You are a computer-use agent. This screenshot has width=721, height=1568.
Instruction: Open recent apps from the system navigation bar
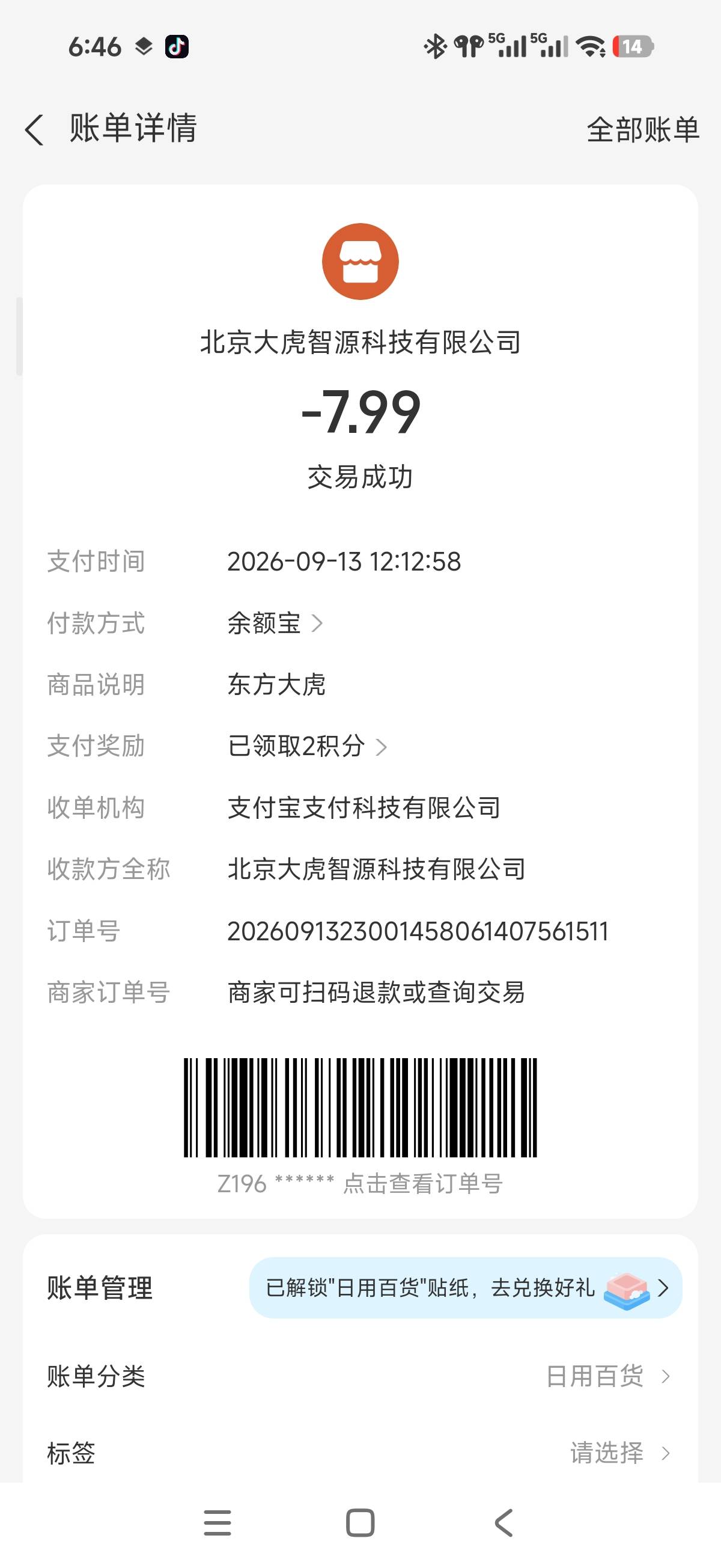point(218,1523)
